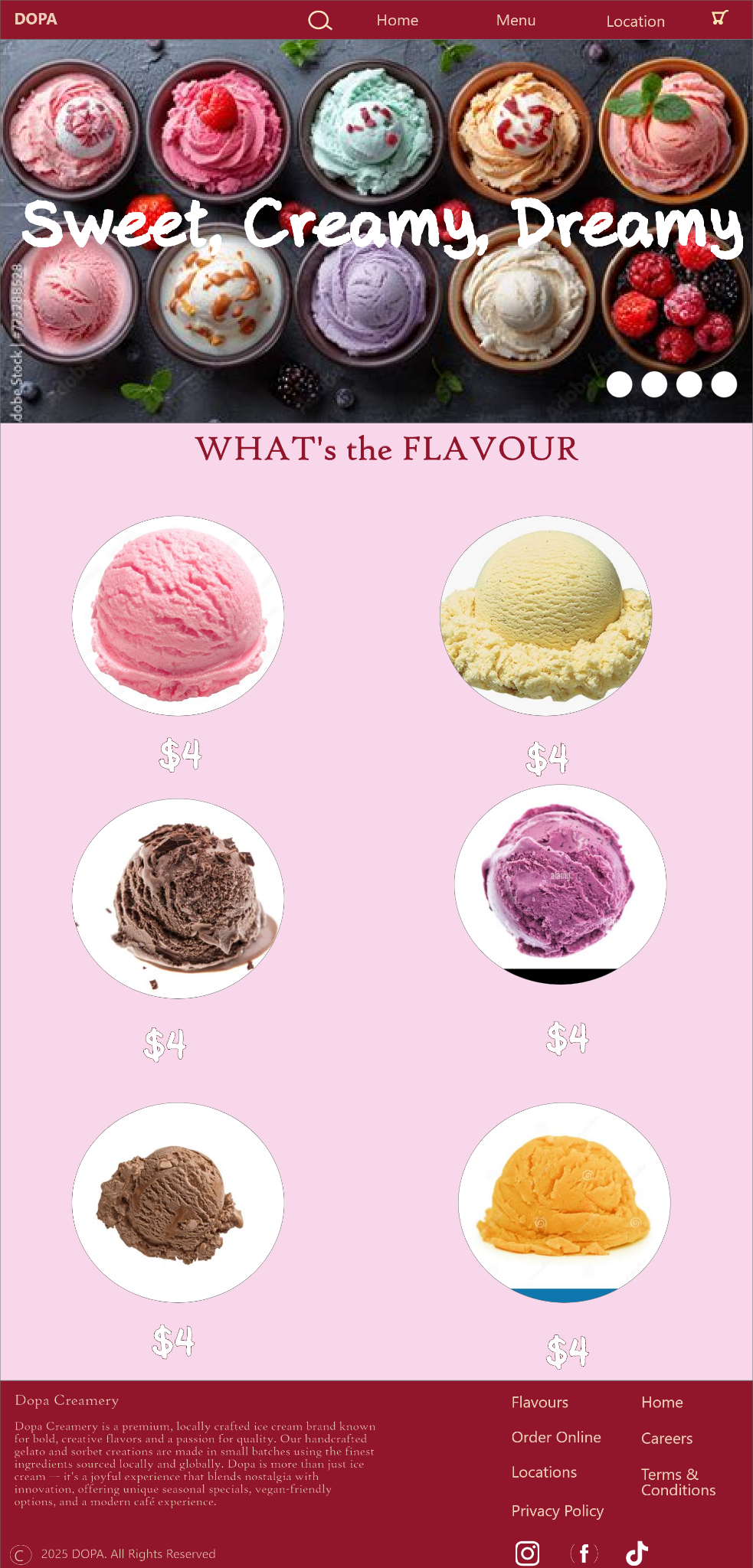The width and height of the screenshot is (753, 1568).
Task: Tap the DOPA logo in header
Action: click(35, 19)
